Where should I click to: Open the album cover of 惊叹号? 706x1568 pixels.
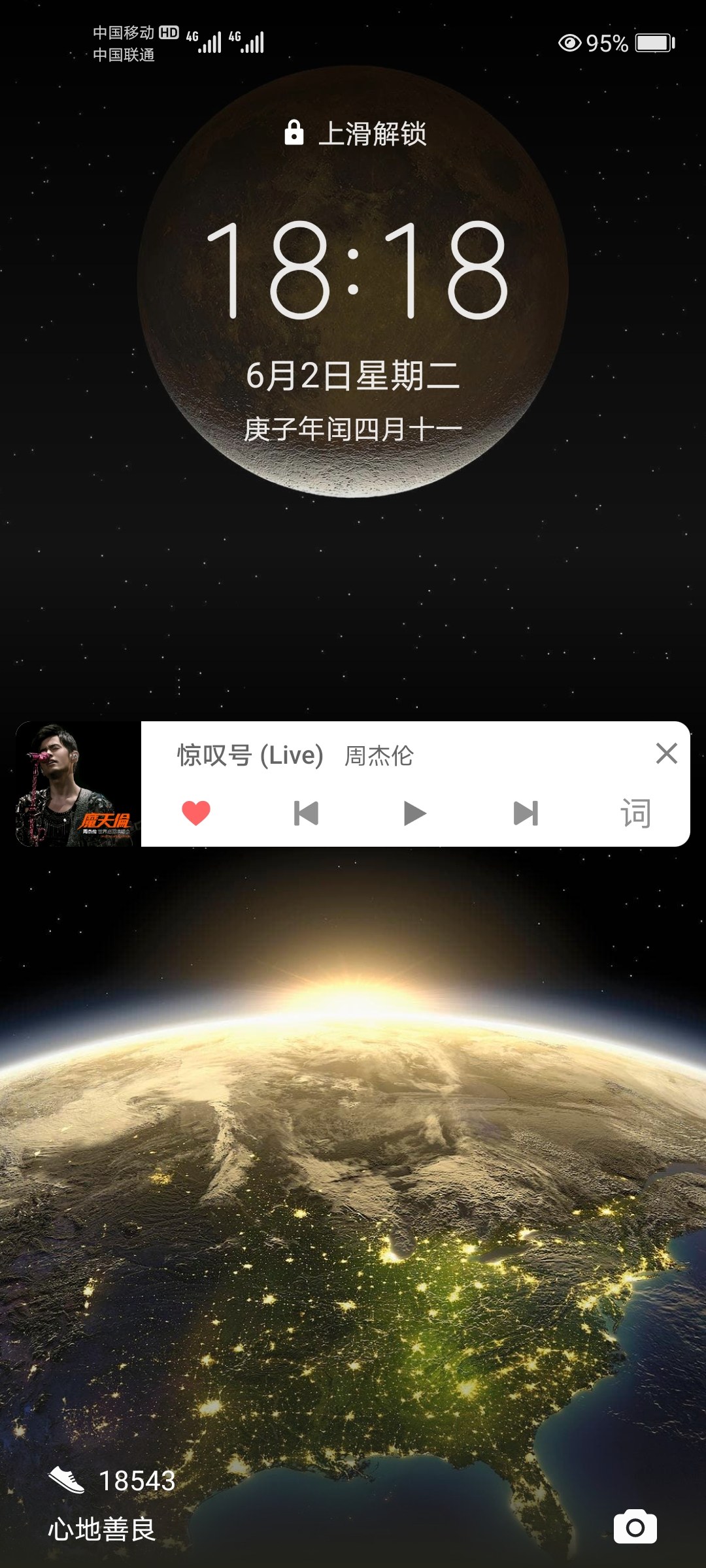[x=78, y=784]
